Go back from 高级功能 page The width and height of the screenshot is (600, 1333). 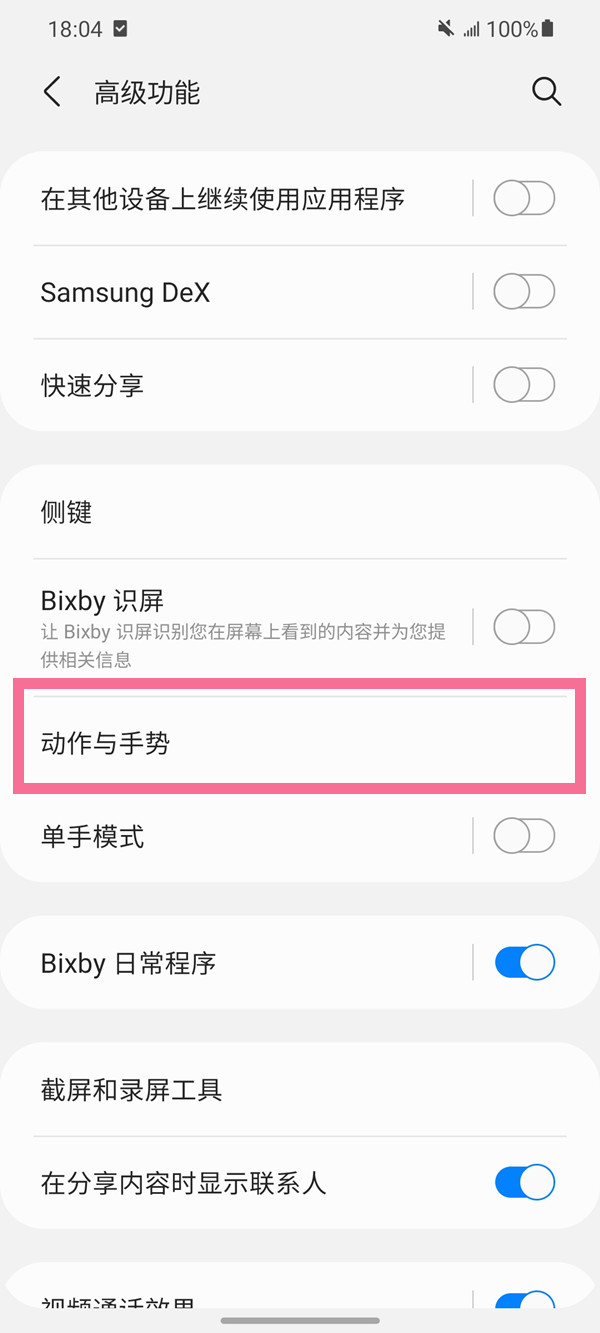pyautogui.click(x=52, y=93)
